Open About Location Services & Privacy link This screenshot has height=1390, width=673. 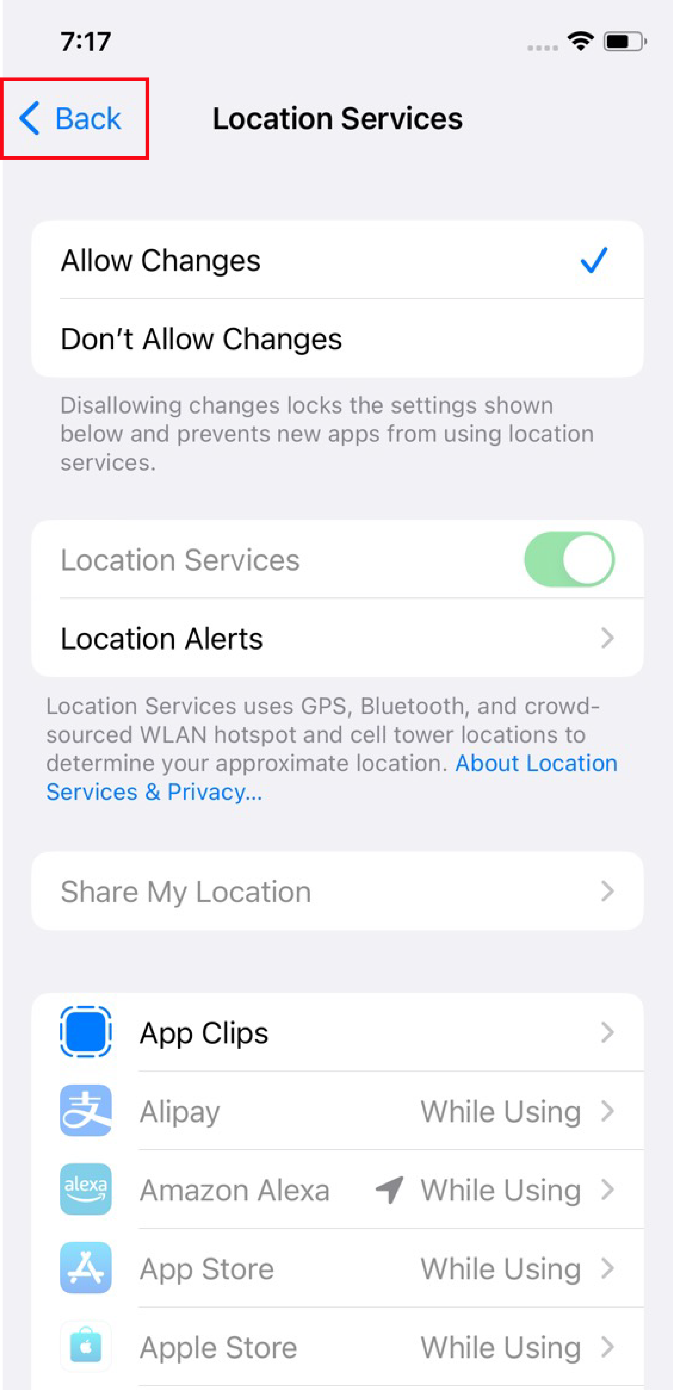(x=332, y=778)
